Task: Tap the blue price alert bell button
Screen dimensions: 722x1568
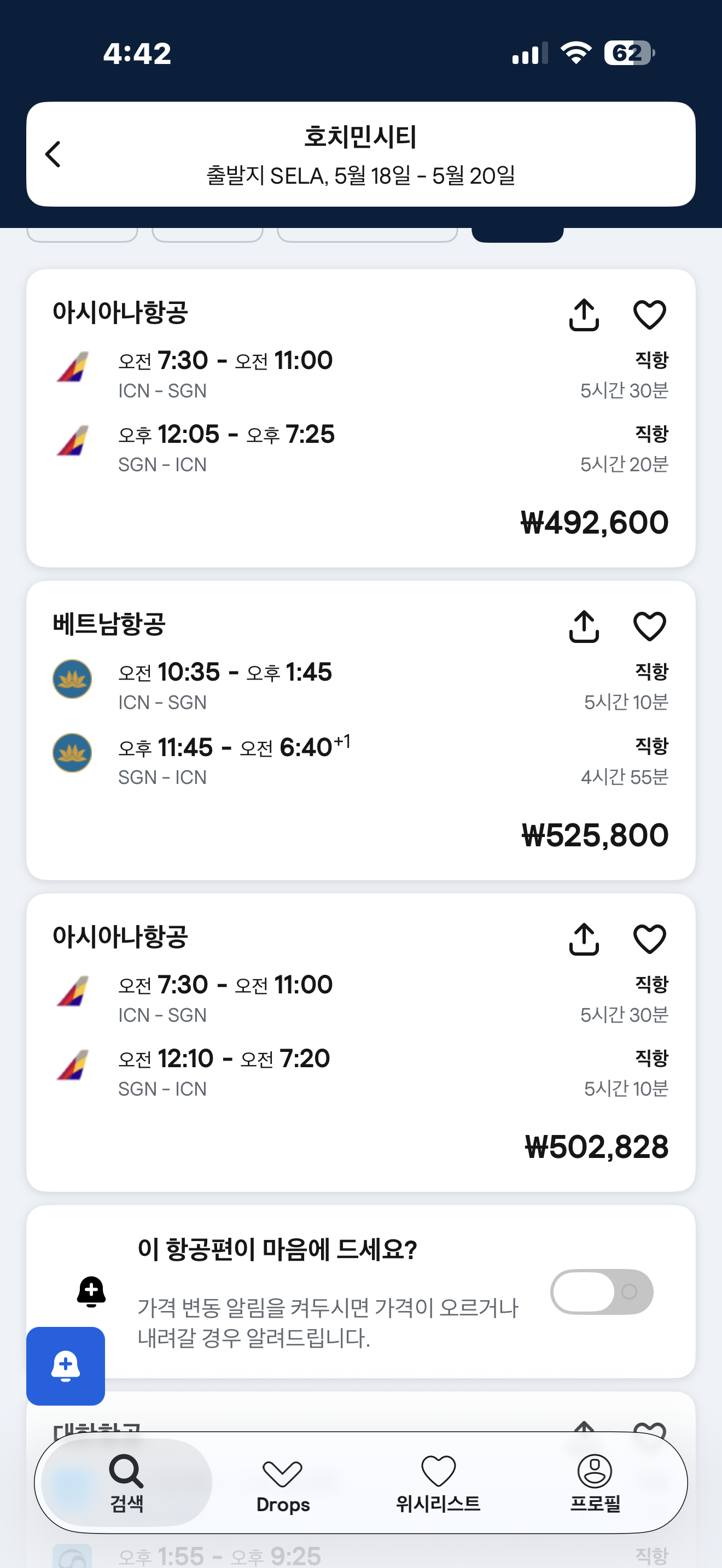Action: (66, 1365)
